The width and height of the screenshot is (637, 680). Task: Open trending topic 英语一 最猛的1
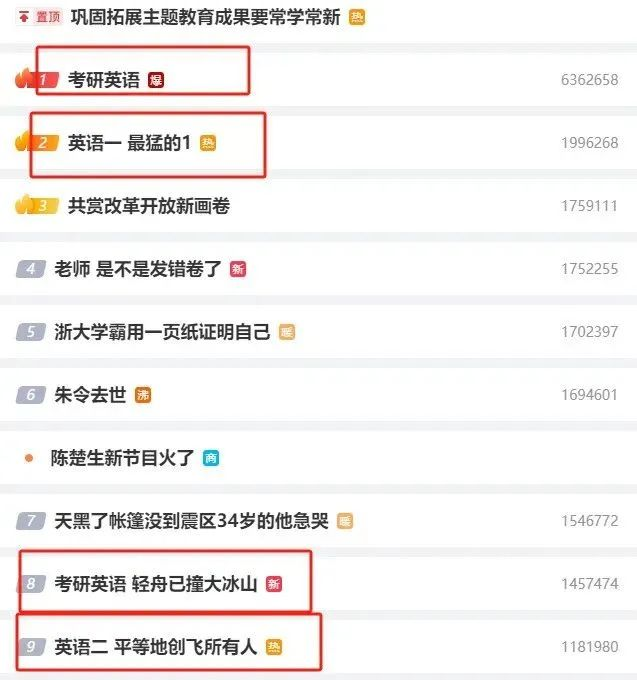129,143
